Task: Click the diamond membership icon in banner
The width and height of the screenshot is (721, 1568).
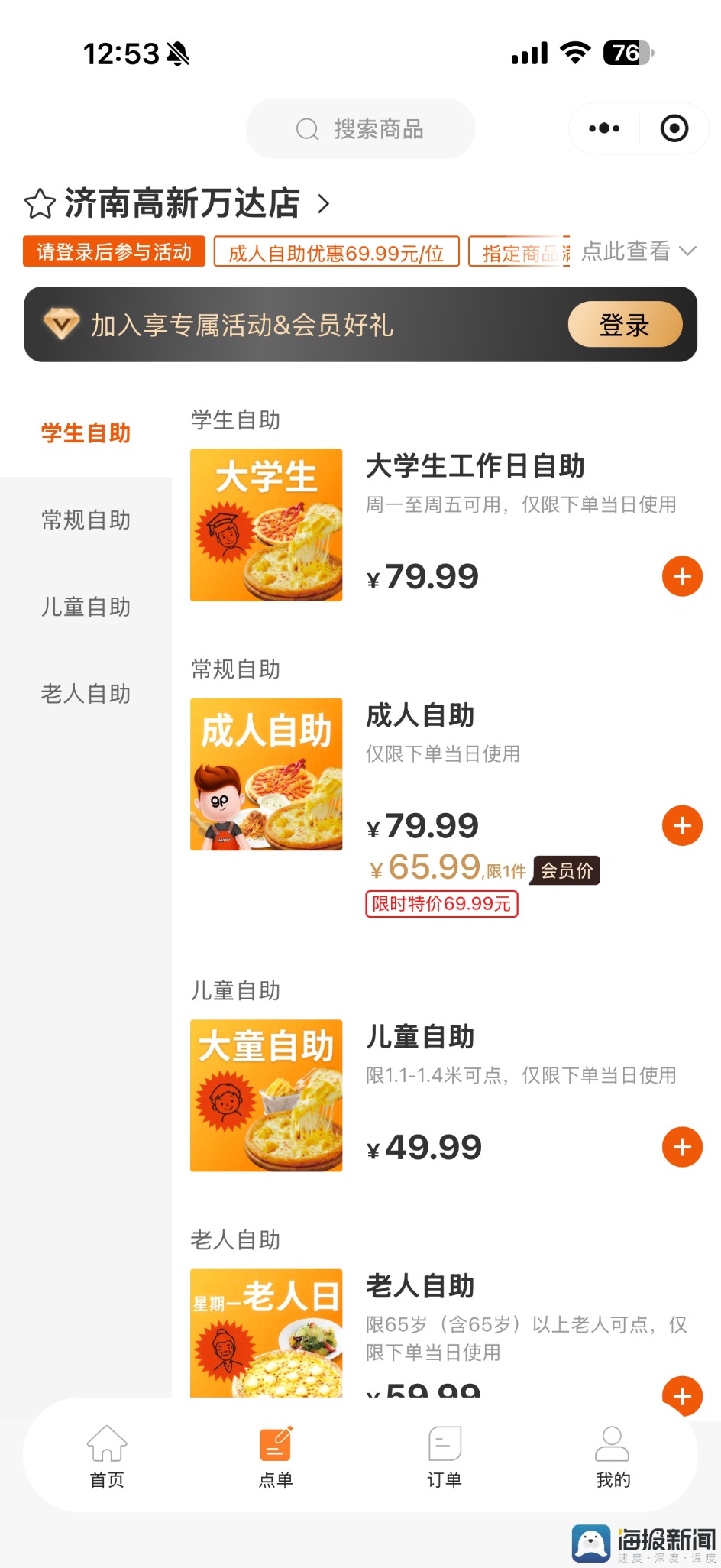Action: [63, 325]
